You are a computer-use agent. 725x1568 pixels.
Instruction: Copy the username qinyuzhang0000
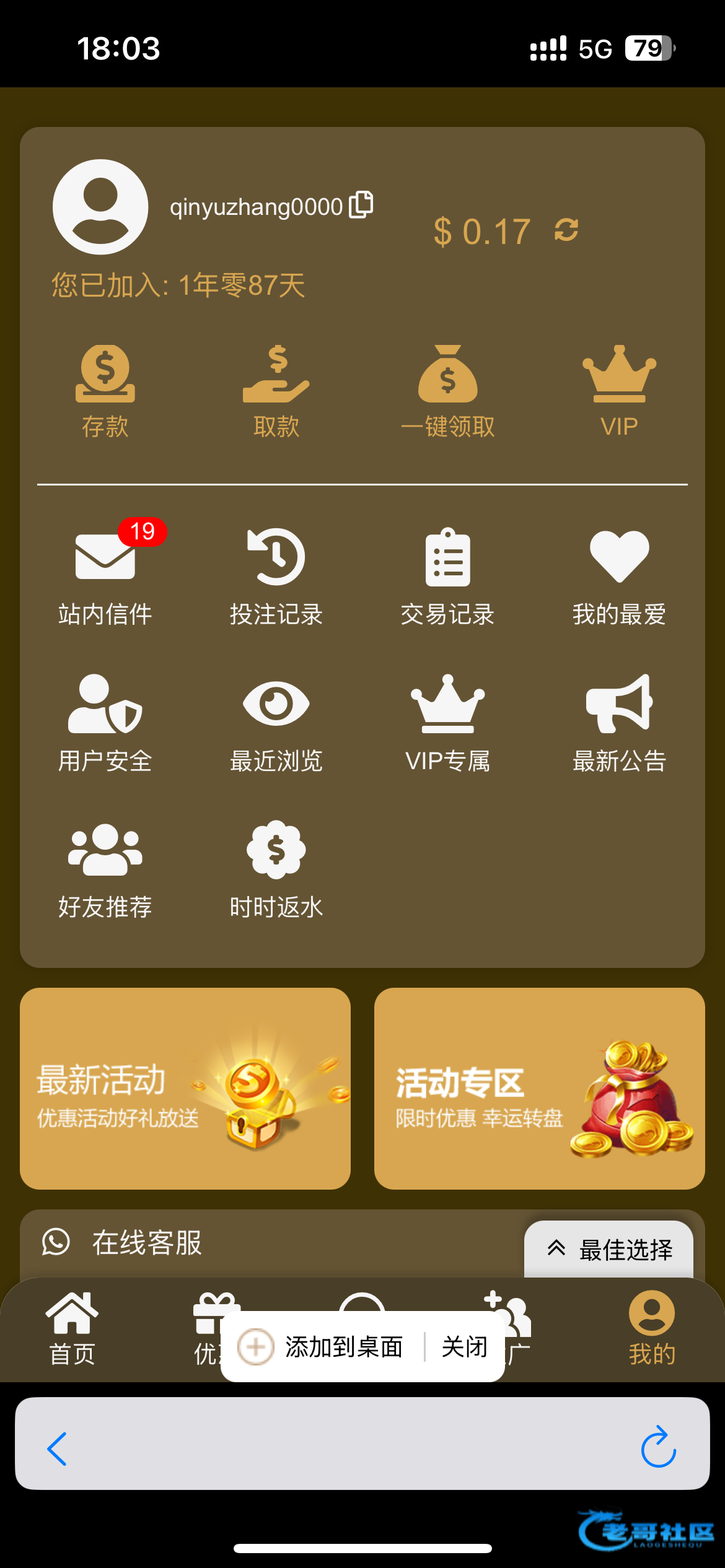click(361, 205)
